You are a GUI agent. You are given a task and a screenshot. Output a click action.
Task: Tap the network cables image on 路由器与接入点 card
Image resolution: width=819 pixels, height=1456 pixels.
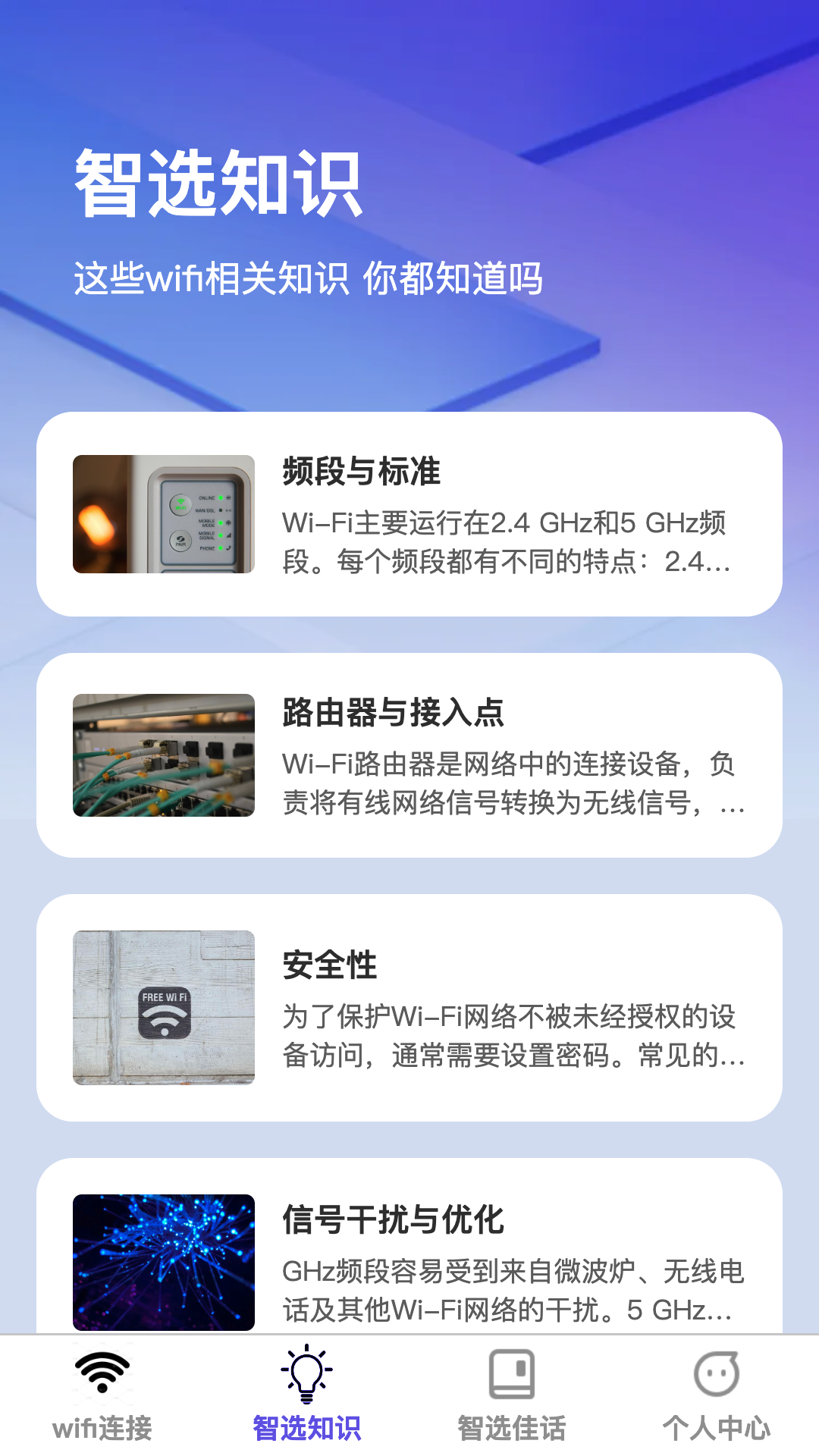[x=162, y=761]
